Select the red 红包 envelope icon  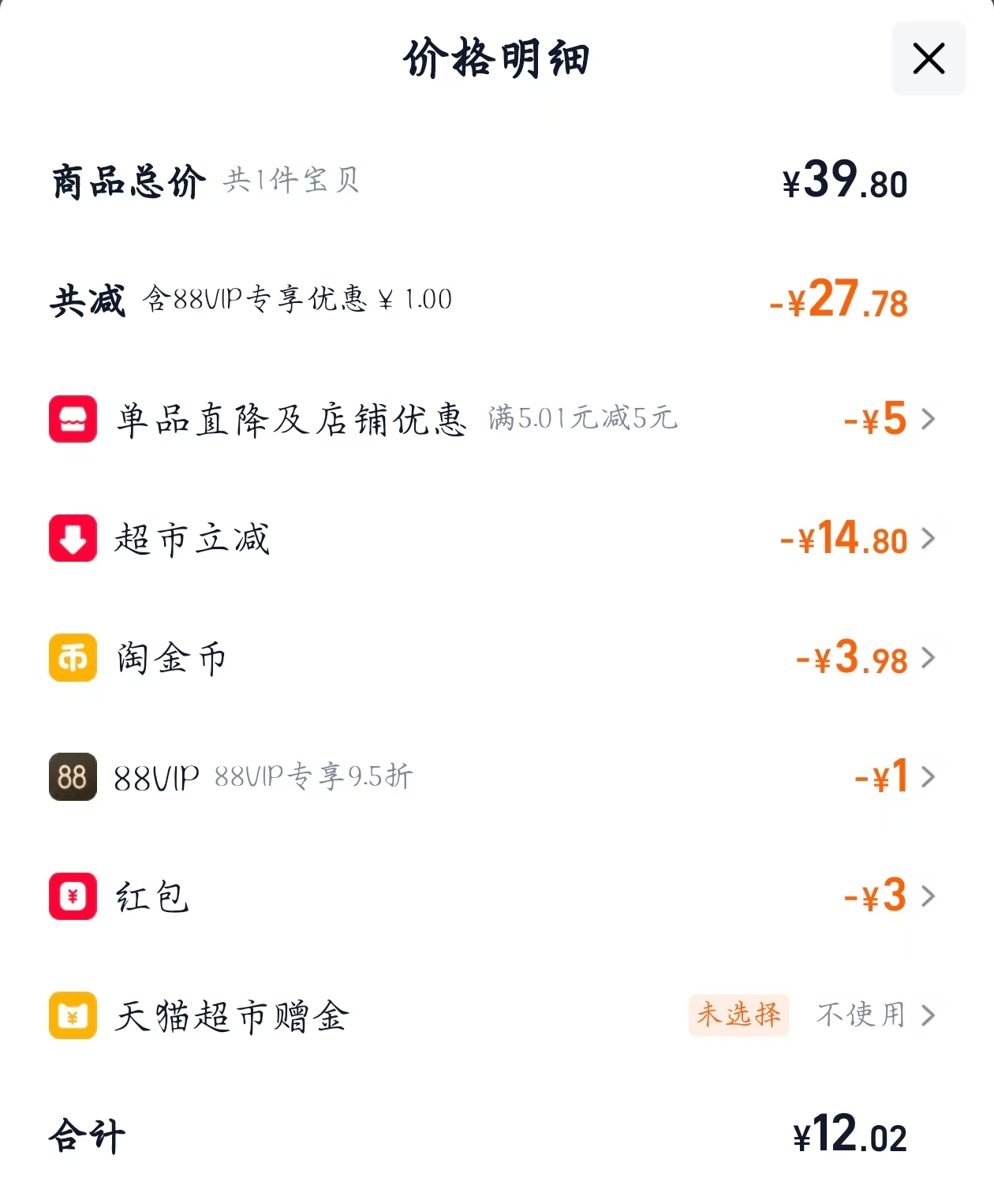[x=72, y=897]
